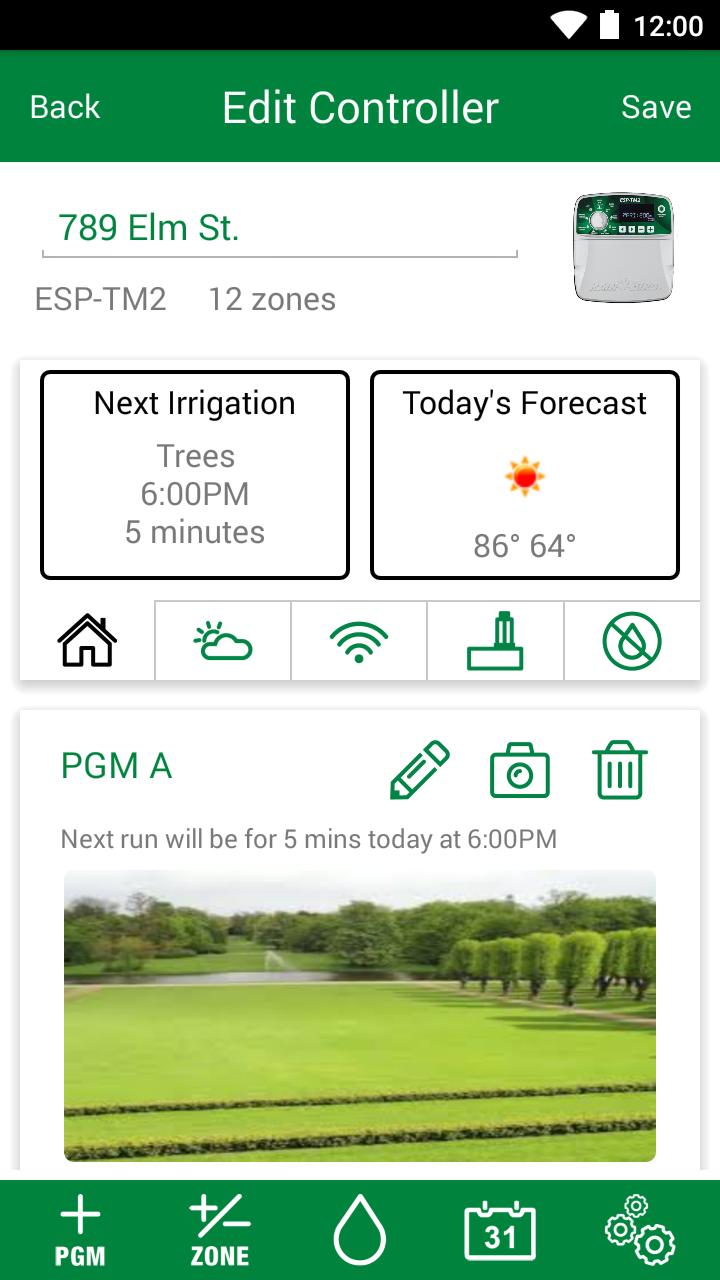Delete PGM A with trash icon

click(x=620, y=770)
